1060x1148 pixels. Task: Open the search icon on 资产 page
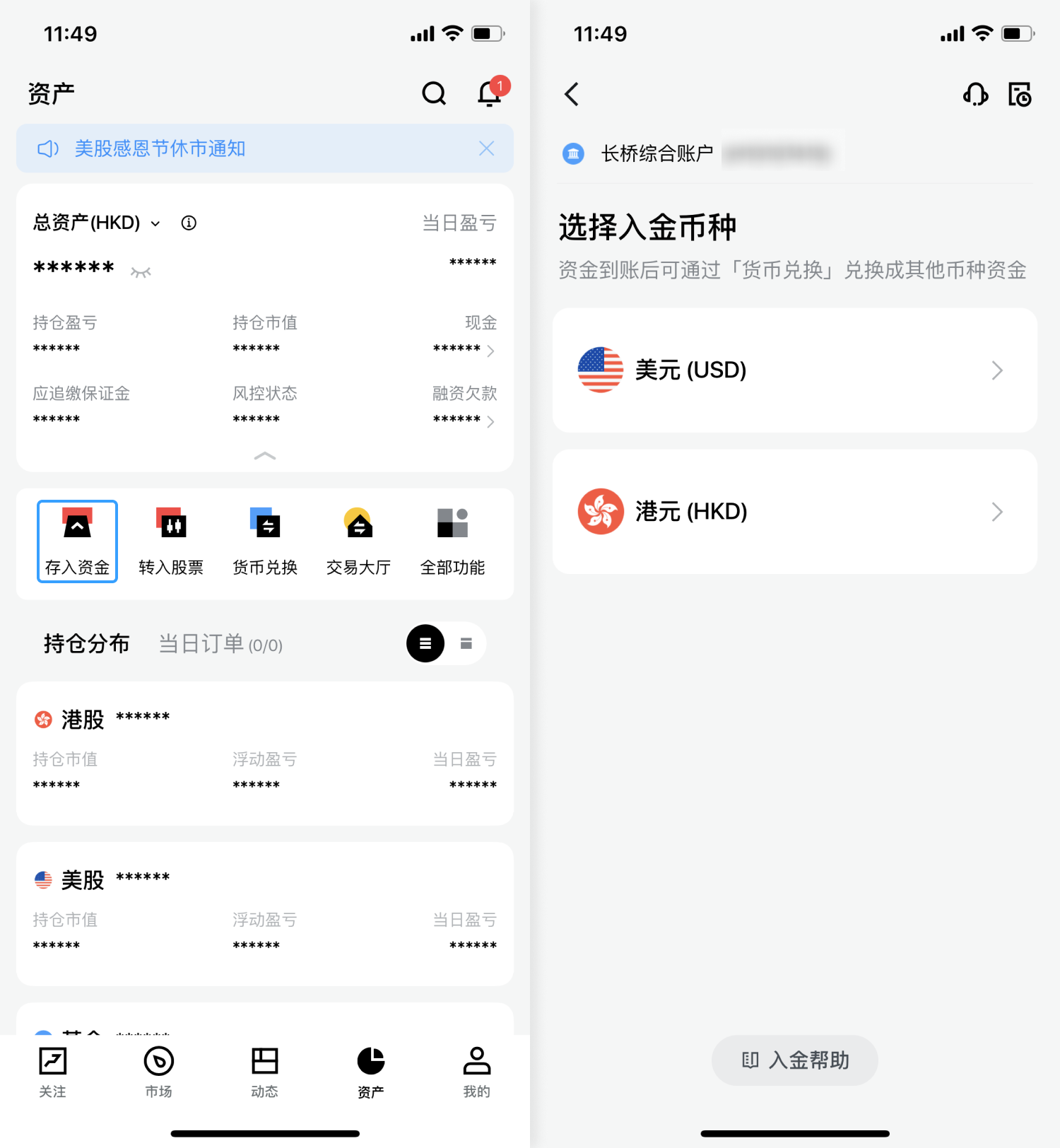pos(434,93)
